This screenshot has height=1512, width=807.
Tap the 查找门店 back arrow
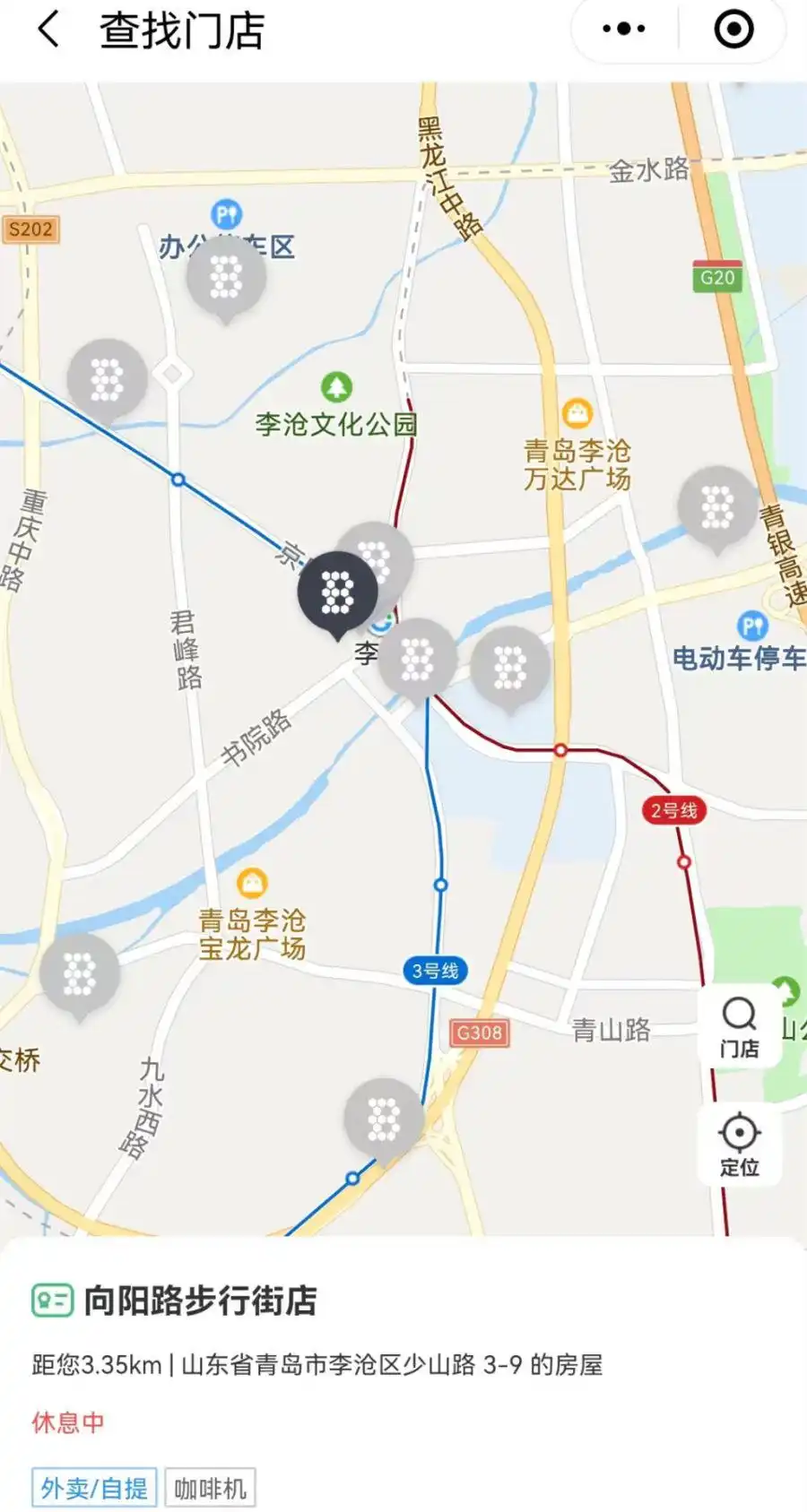(47, 29)
